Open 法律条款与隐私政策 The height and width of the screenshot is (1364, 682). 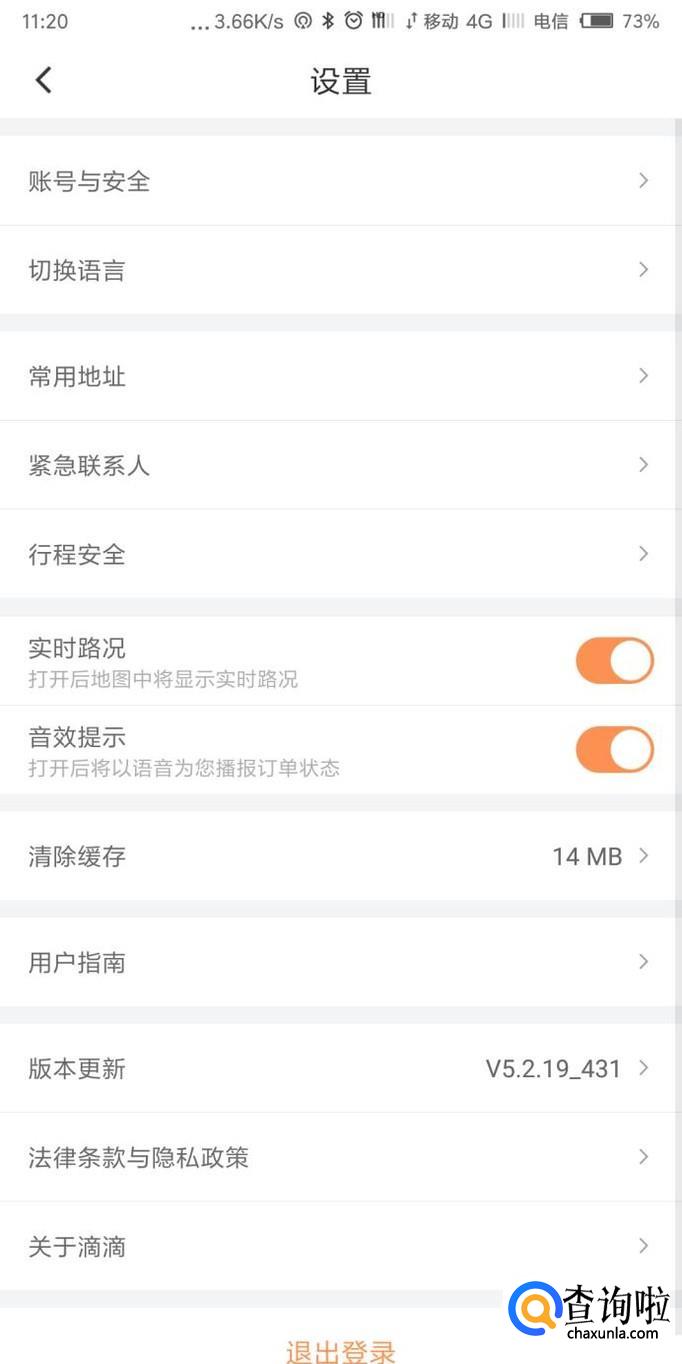coord(340,1157)
